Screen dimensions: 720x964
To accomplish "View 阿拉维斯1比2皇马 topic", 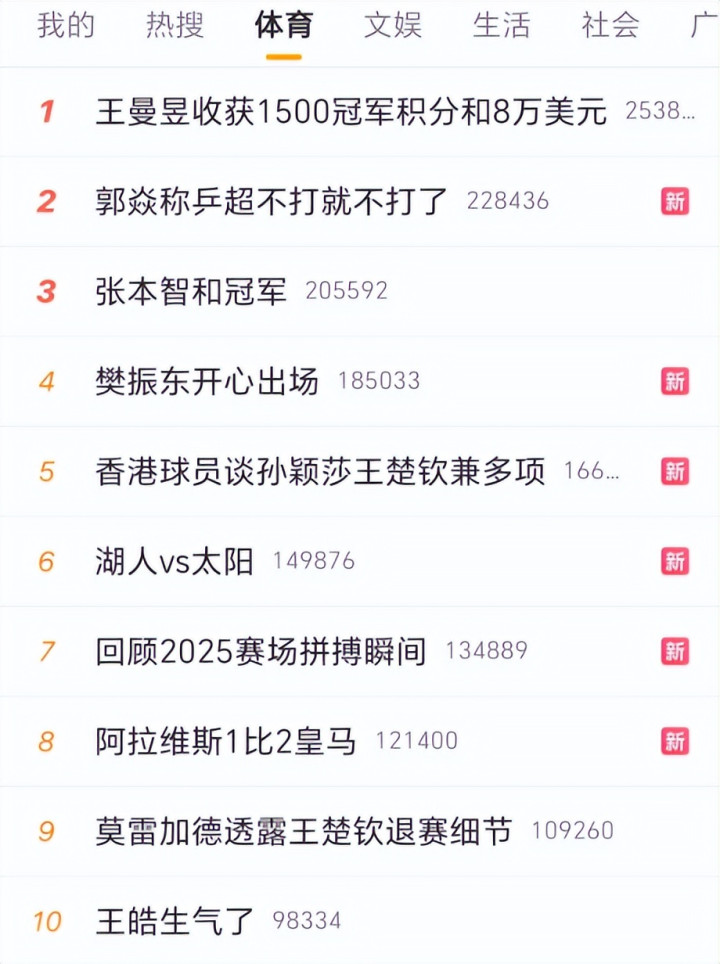I will point(226,741).
